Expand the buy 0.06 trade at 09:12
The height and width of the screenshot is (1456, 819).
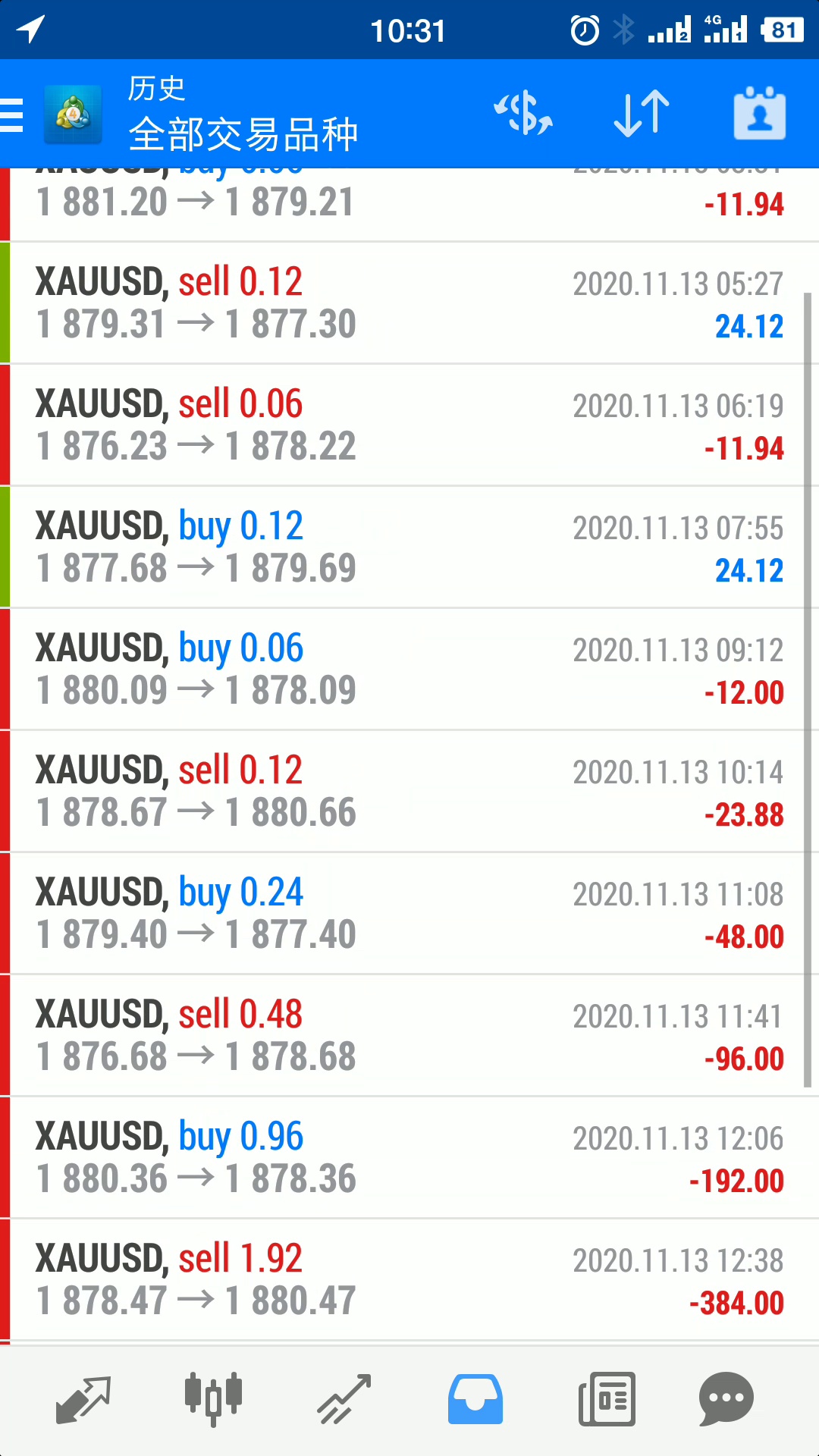409,670
